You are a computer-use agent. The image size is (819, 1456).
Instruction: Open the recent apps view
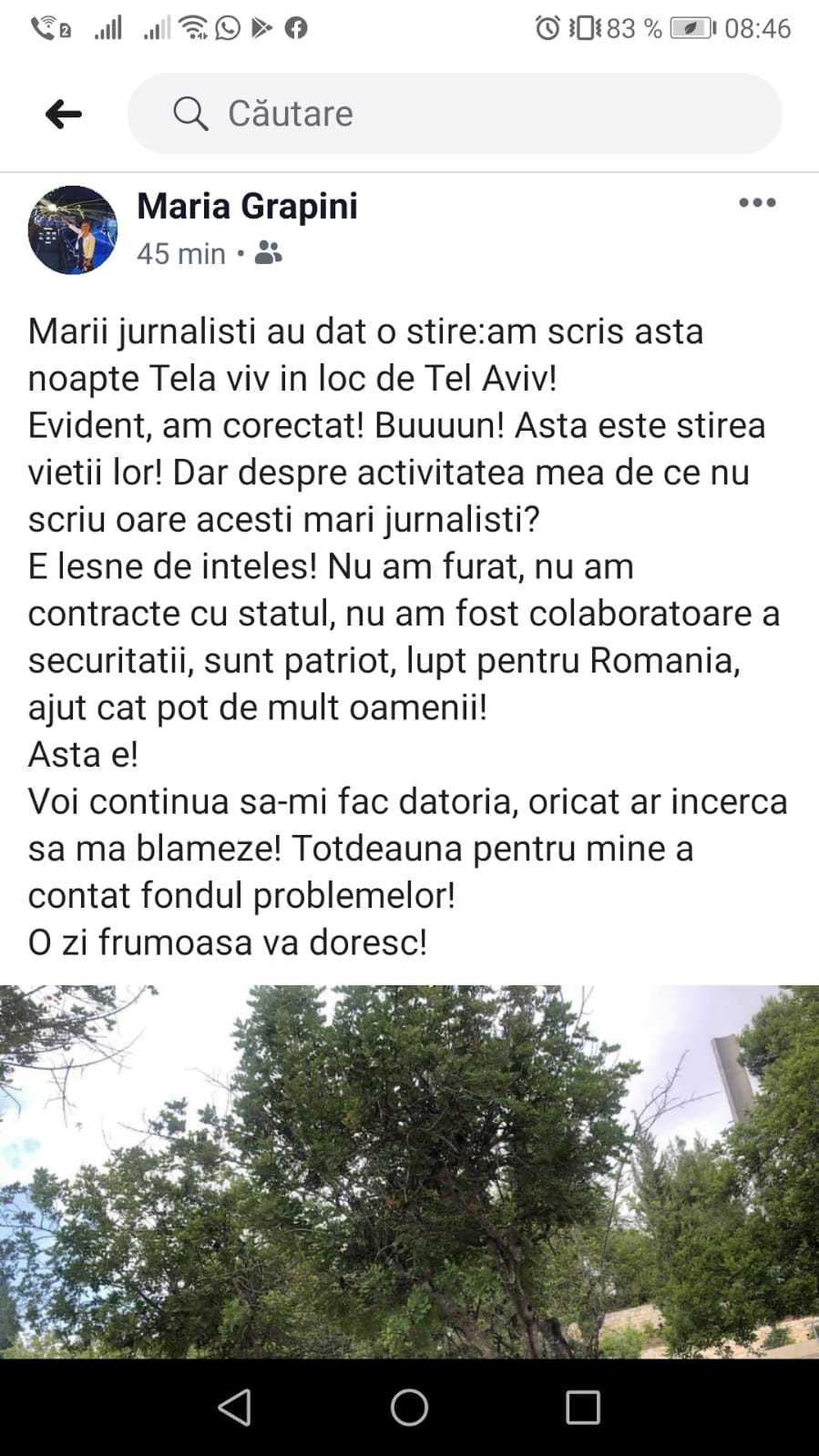(x=583, y=1407)
